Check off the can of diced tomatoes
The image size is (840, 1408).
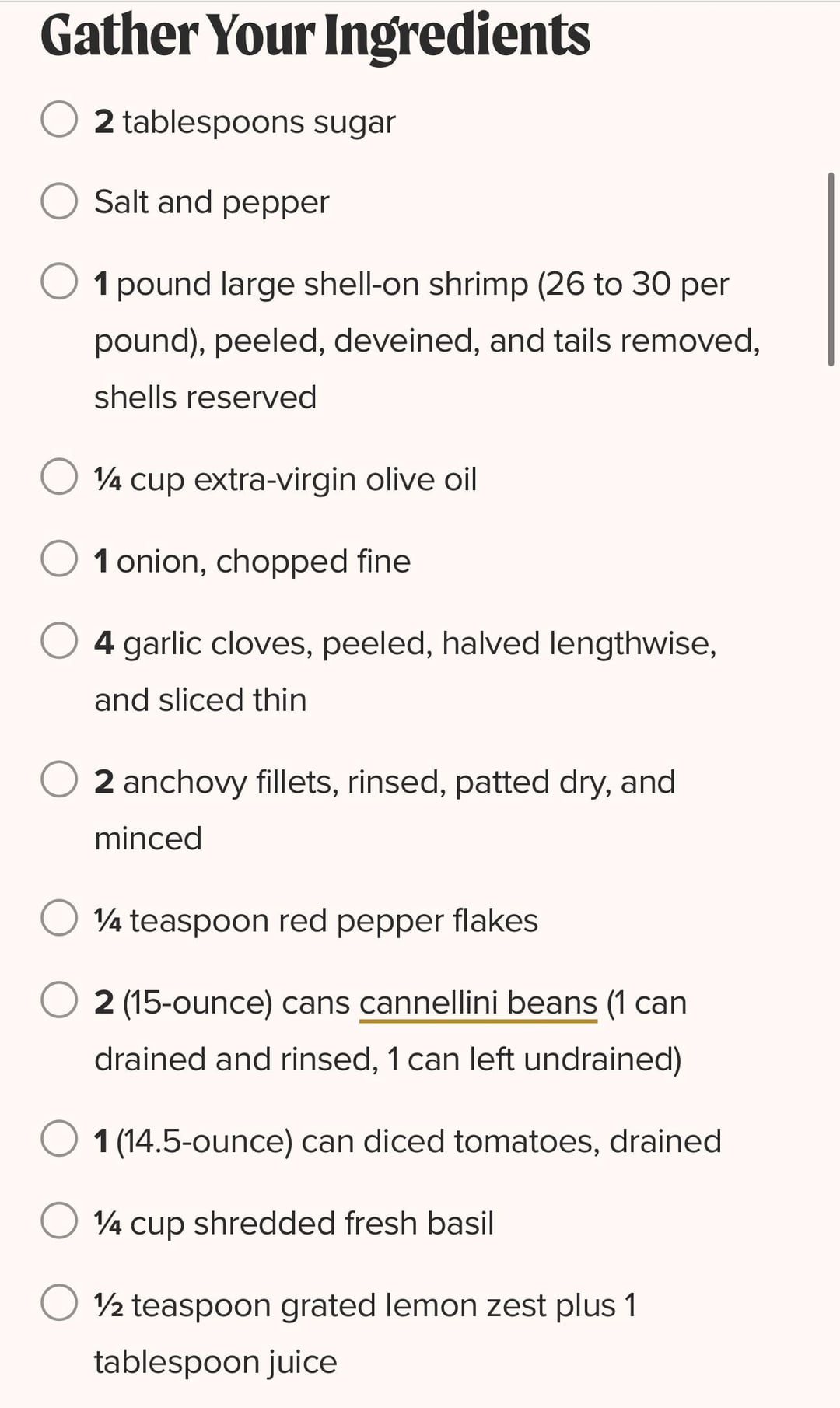pyautogui.click(x=59, y=1138)
